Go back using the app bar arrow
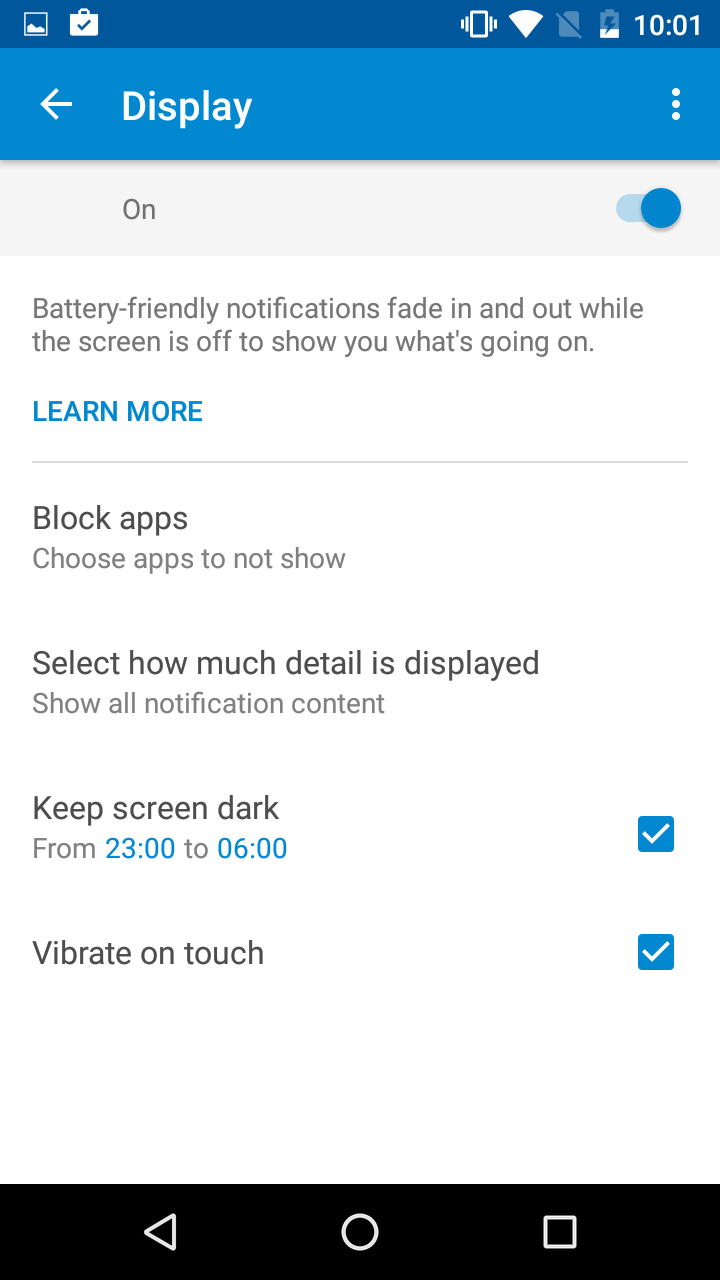 pyautogui.click(x=56, y=104)
